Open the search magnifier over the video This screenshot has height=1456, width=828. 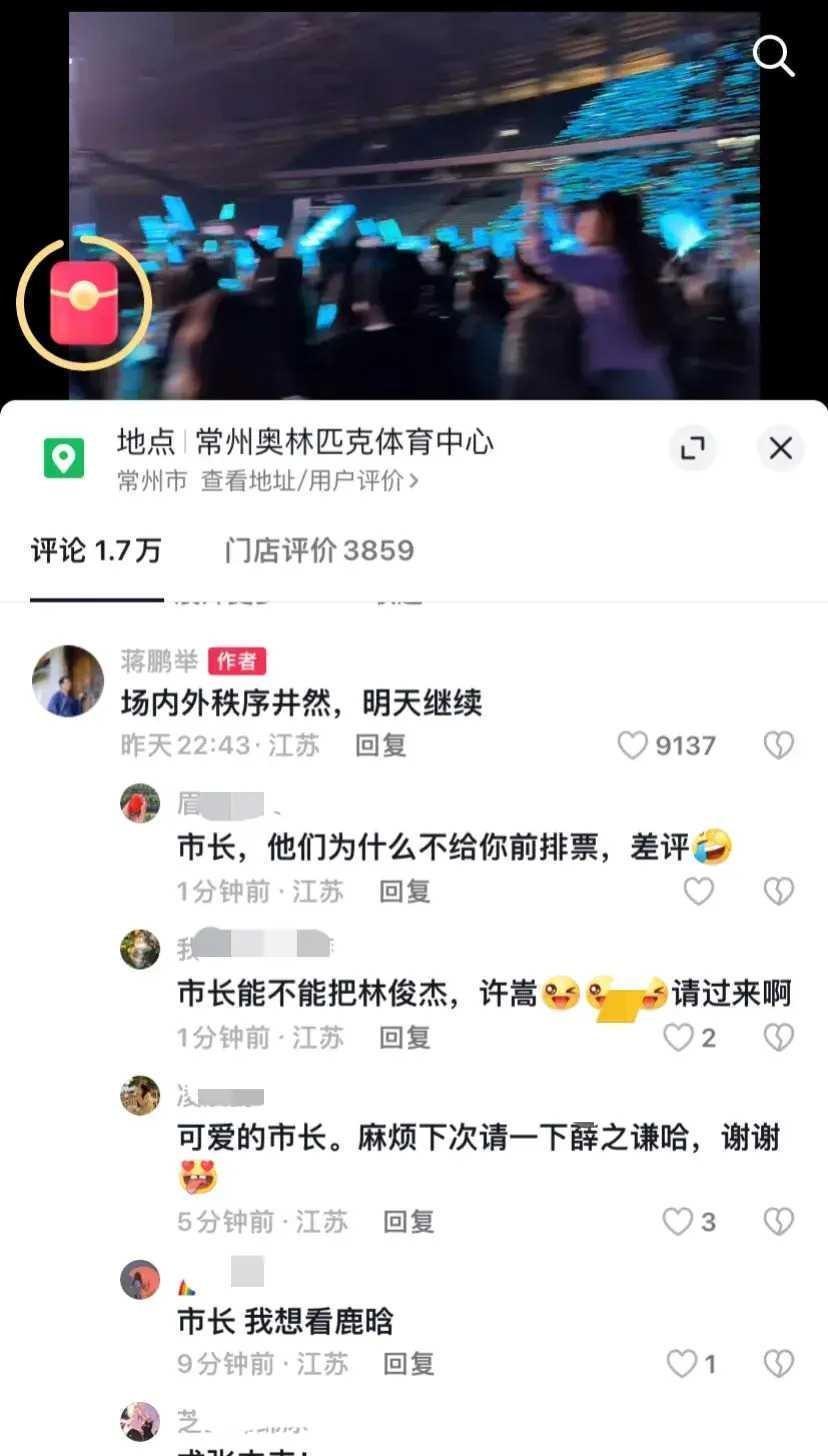click(773, 56)
